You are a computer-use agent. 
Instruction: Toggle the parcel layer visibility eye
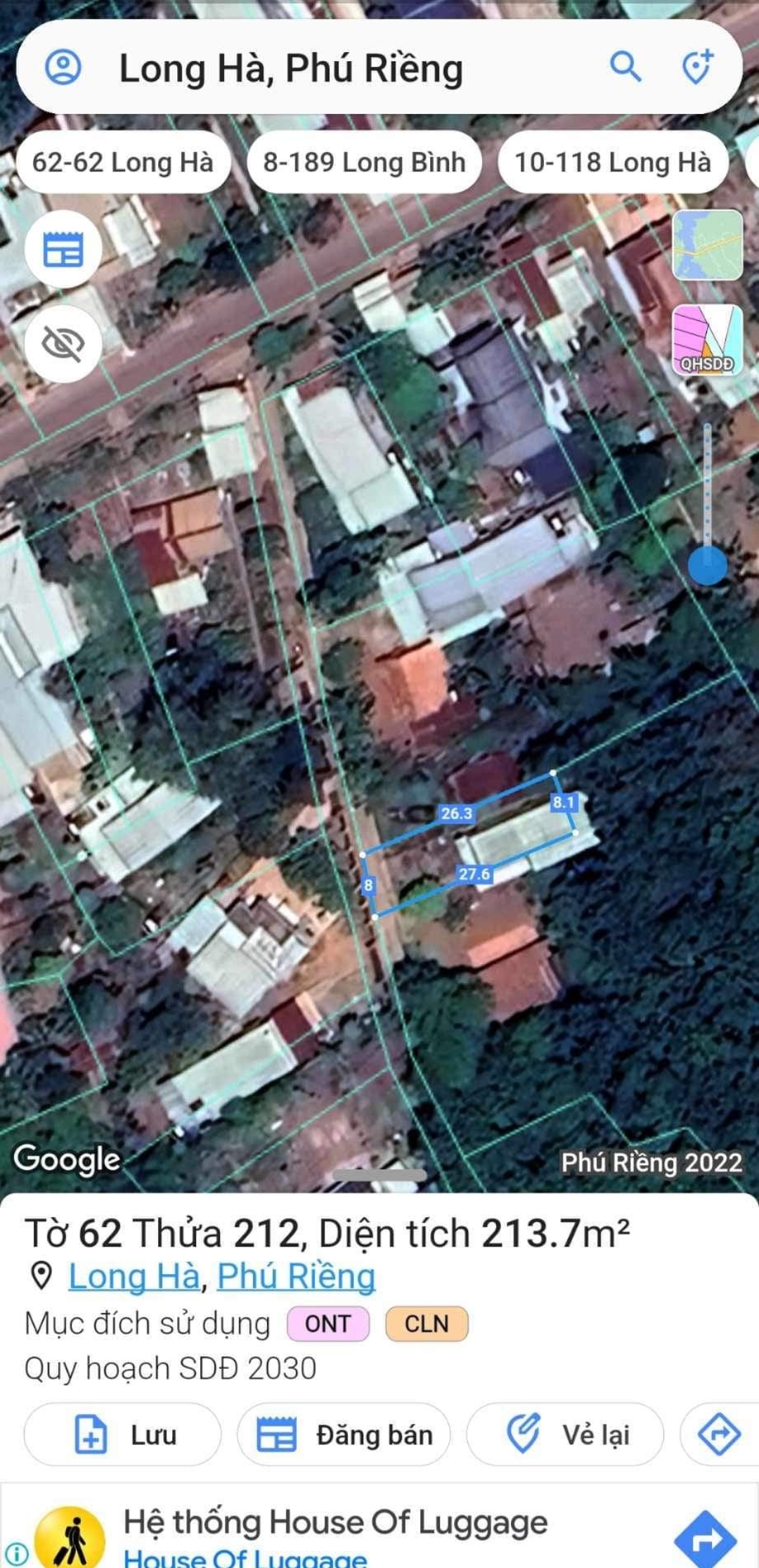63,344
